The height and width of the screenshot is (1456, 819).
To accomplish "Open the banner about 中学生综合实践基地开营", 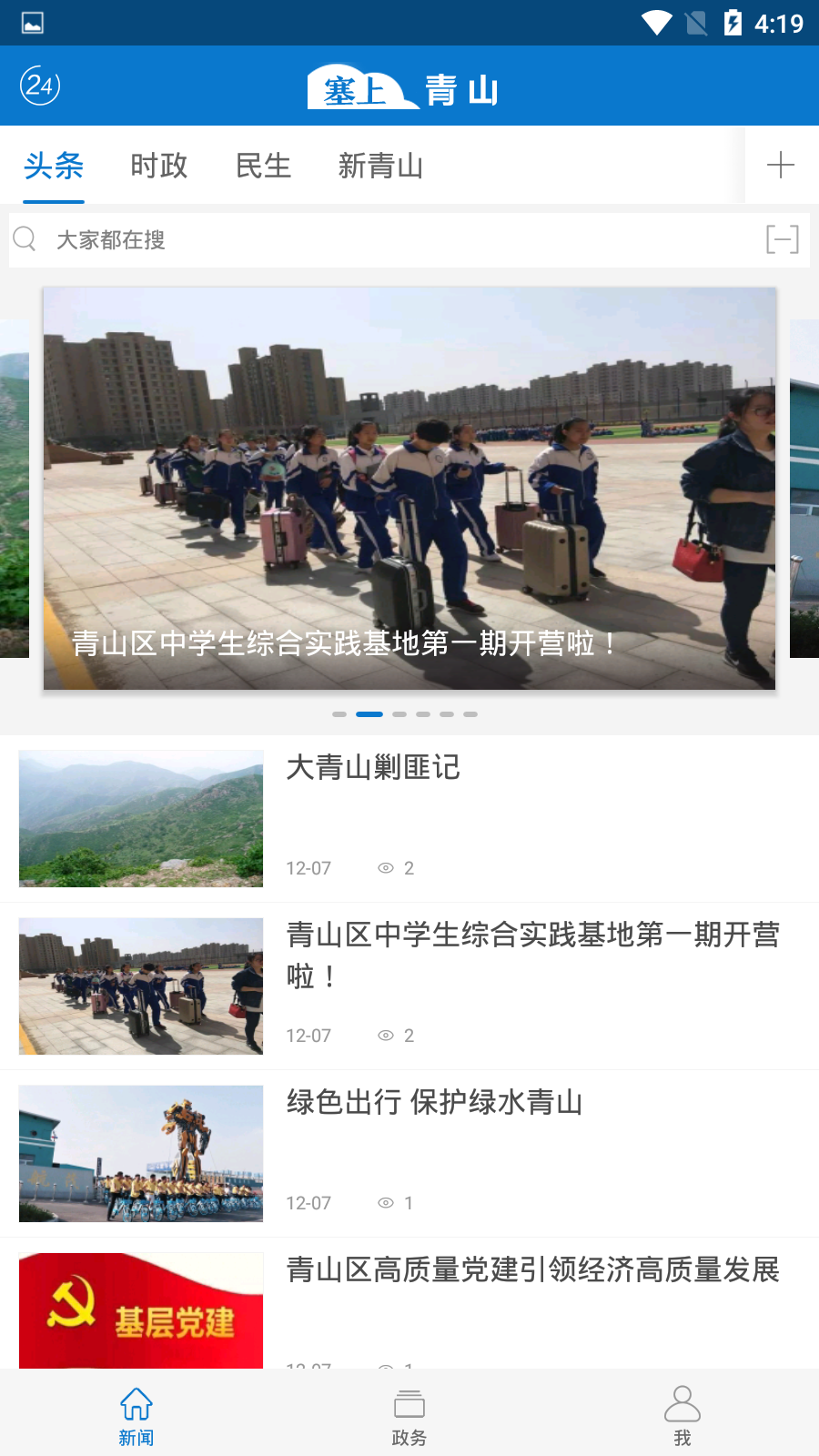I will [409, 489].
